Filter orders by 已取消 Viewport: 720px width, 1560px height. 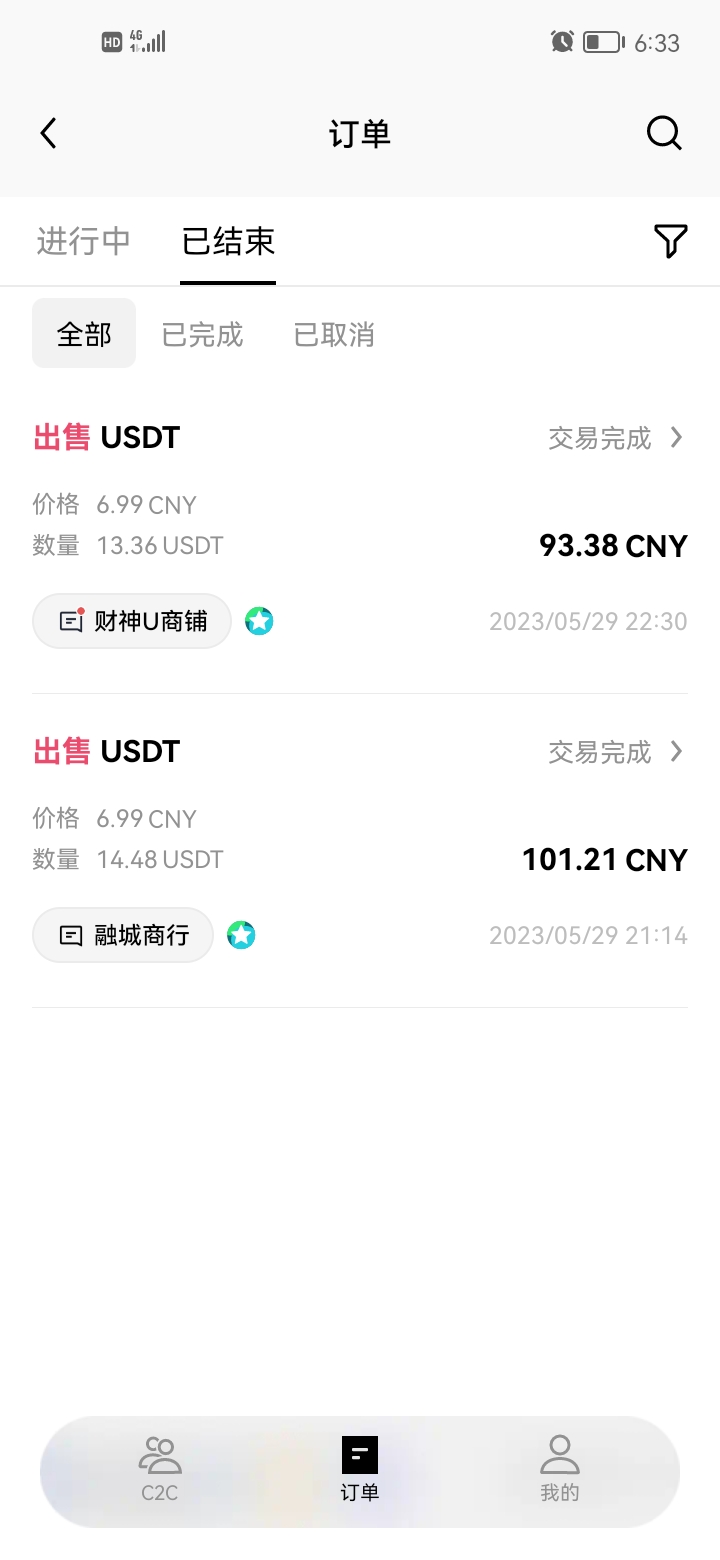point(335,334)
